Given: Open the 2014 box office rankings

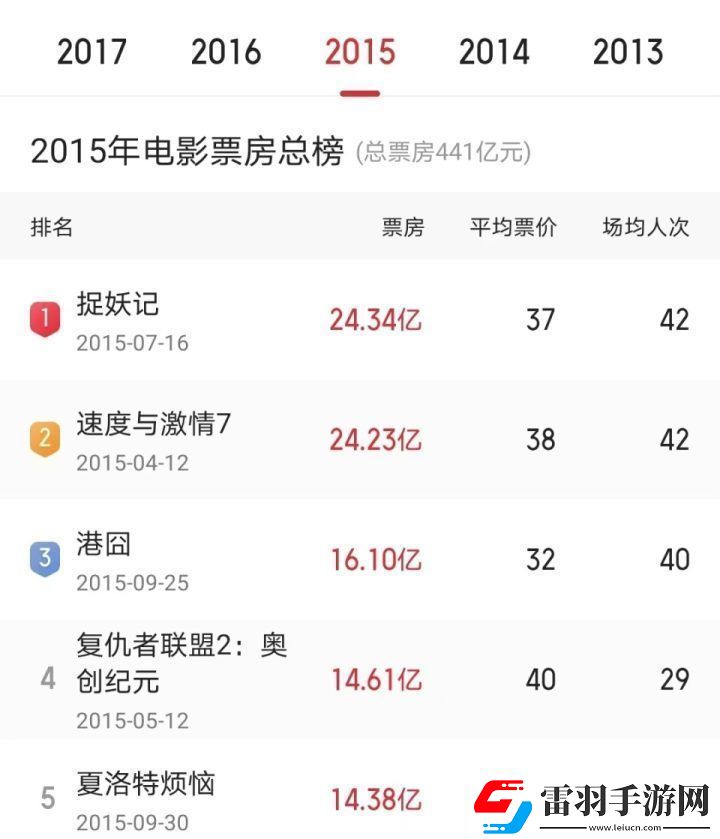Looking at the screenshot, I should tap(494, 52).
